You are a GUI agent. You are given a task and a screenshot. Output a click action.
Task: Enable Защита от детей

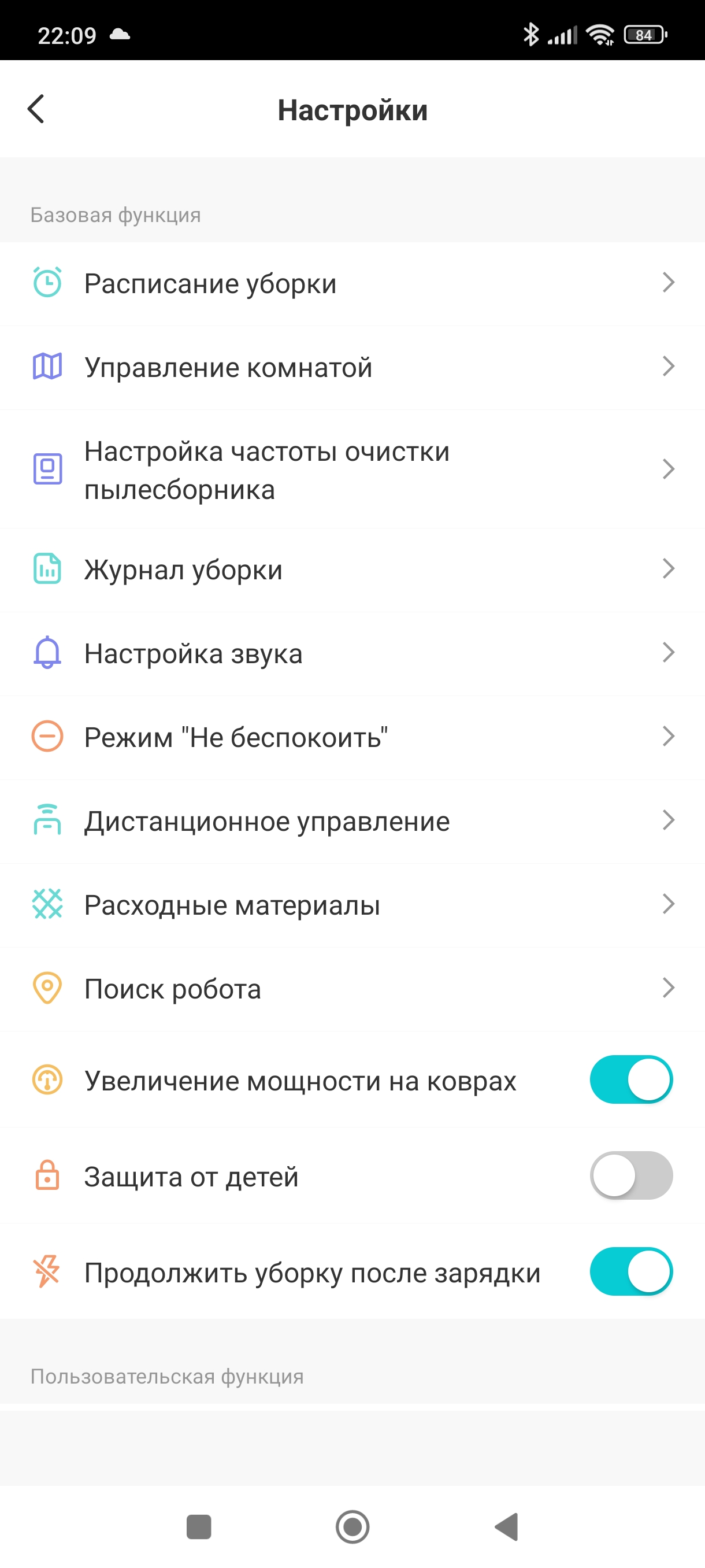click(x=631, y=1175)
